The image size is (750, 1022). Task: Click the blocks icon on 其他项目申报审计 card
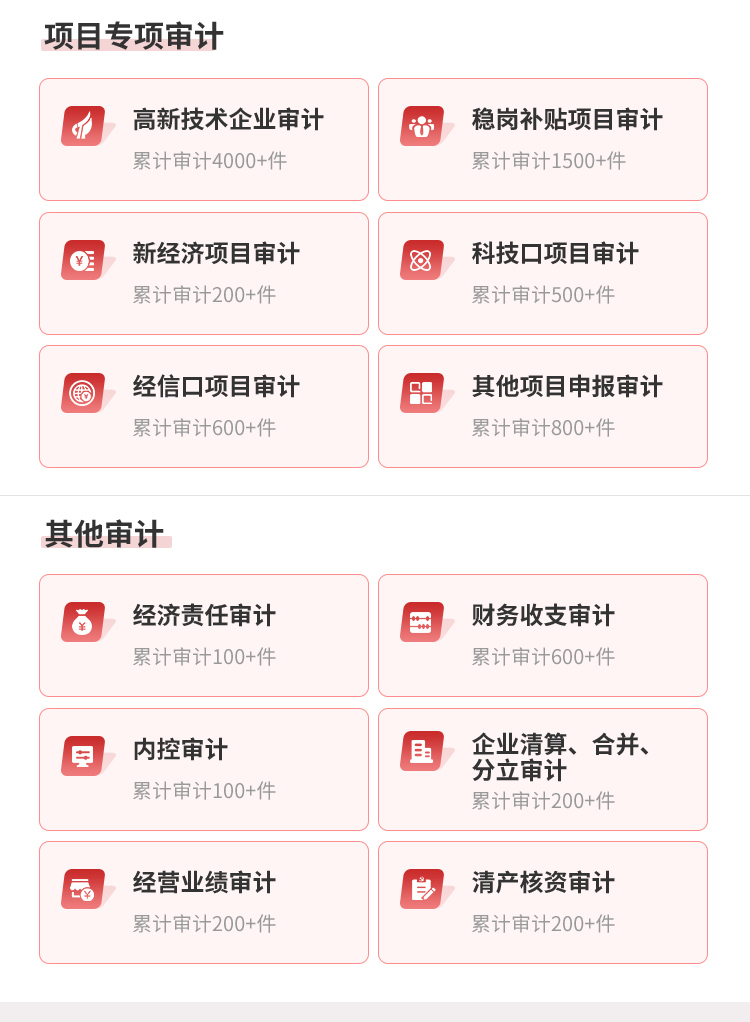pos(422,390)
